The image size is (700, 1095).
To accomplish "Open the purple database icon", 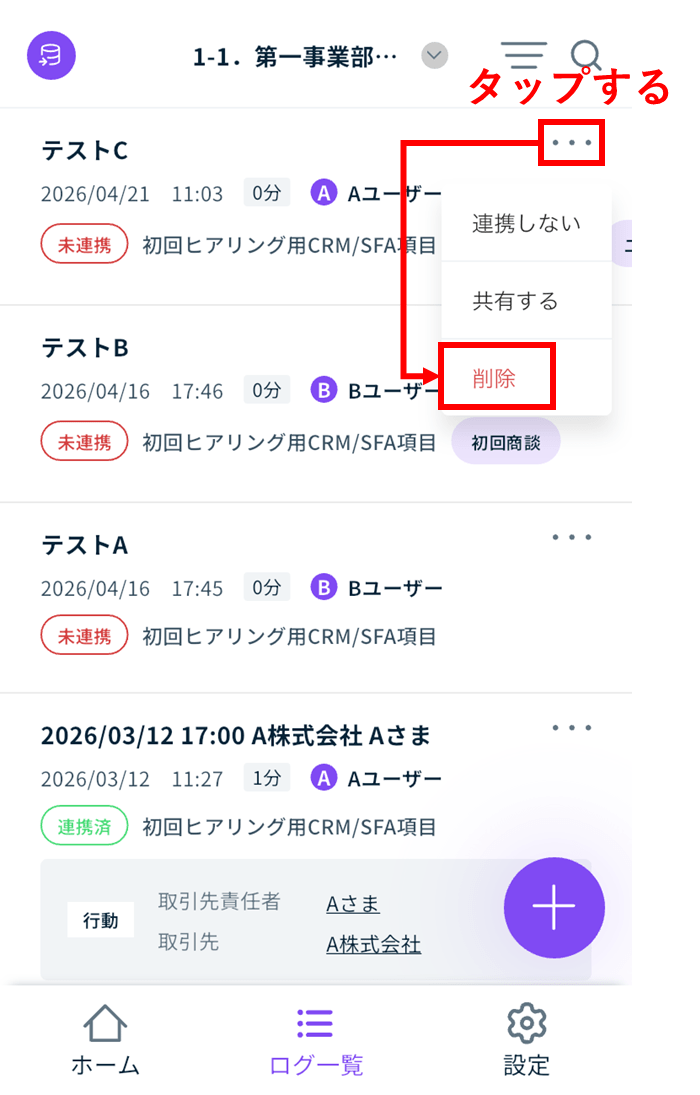I will tap(51, 55).
